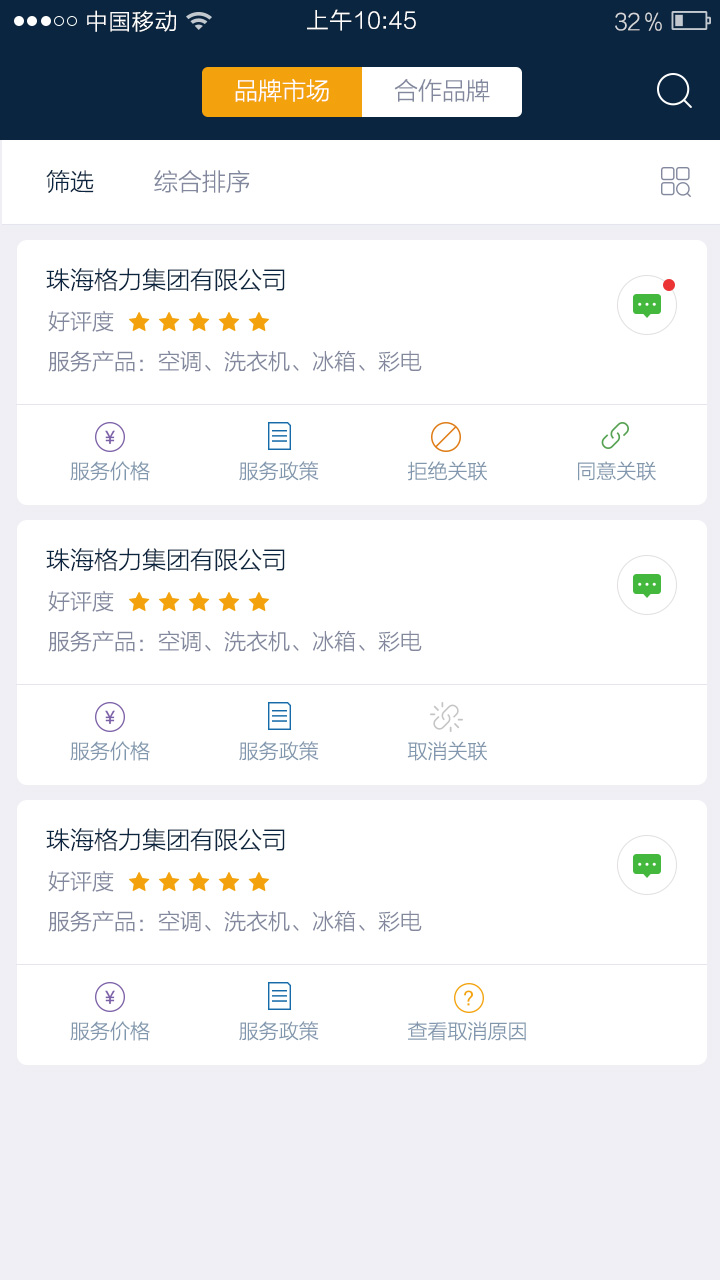View the reason via 查看取消原因

coord(467,1013)
